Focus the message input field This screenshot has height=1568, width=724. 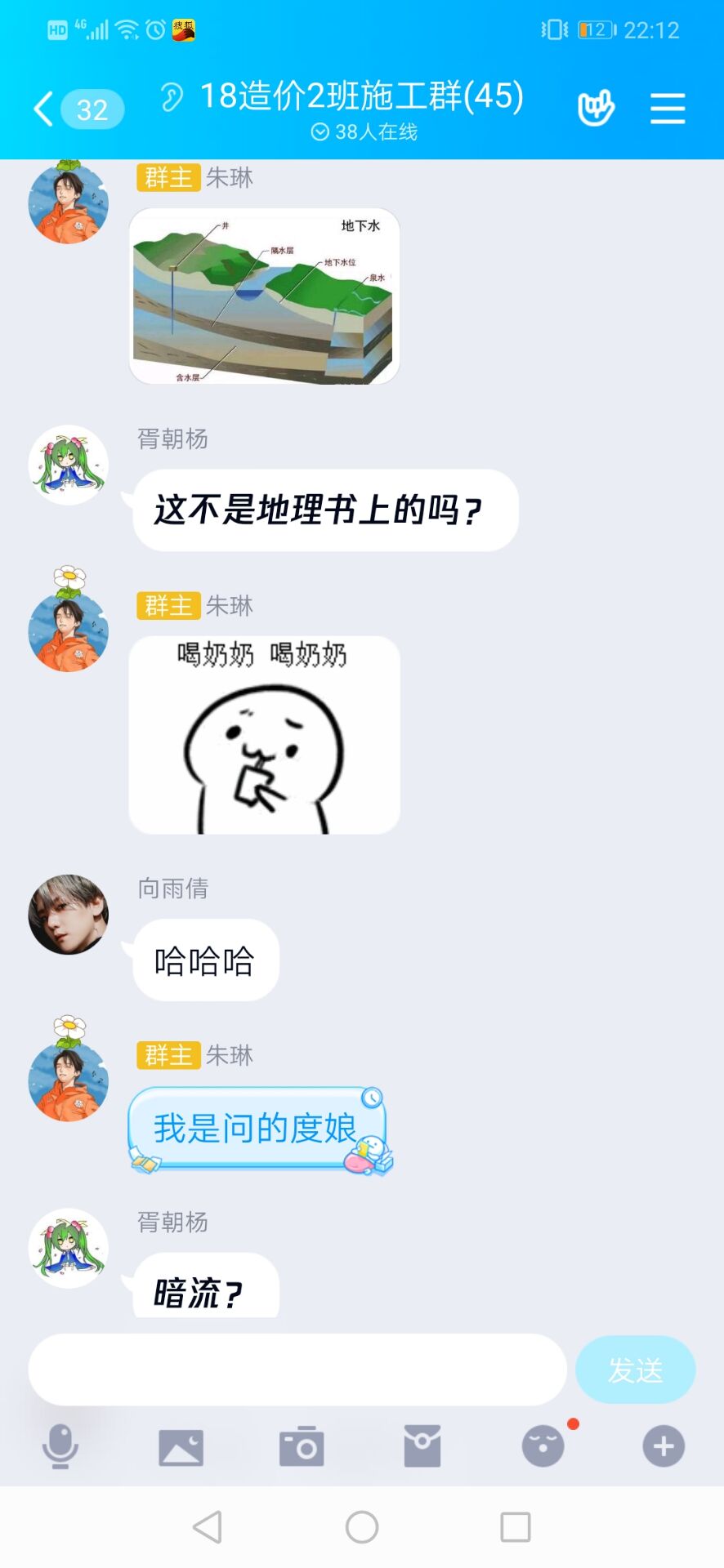297,1370
